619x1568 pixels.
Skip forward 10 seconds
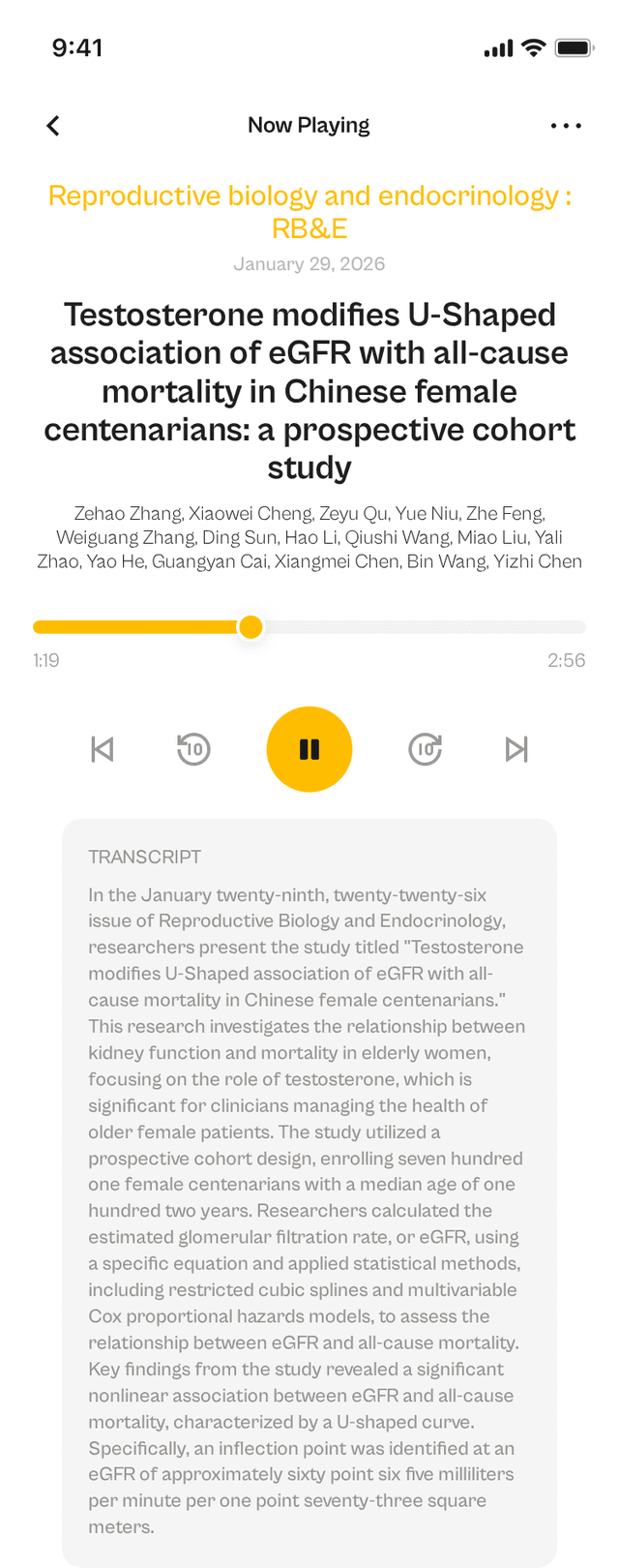click(426, 749)
